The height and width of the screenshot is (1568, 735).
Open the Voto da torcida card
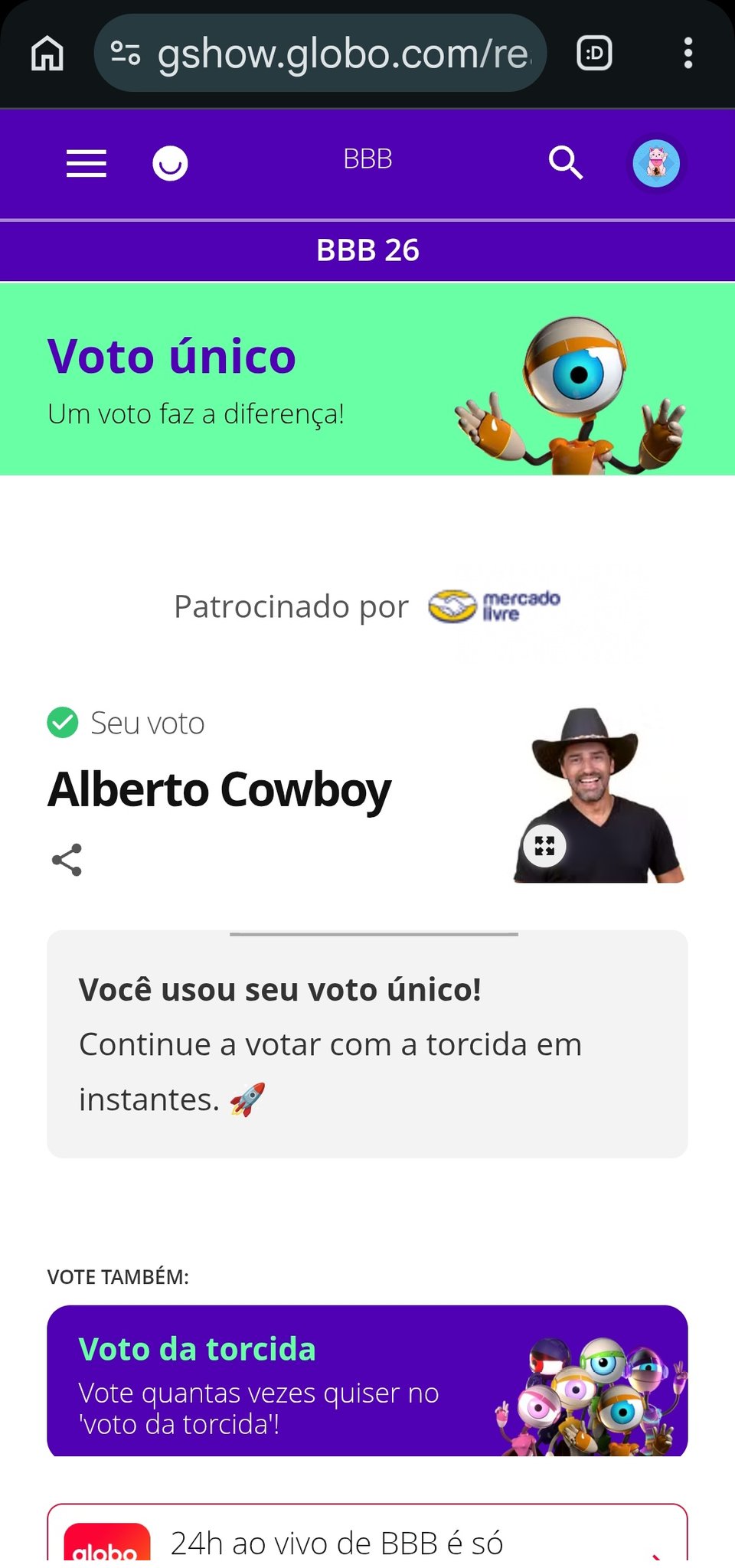pyautogui.click(x=367, y=1380)
